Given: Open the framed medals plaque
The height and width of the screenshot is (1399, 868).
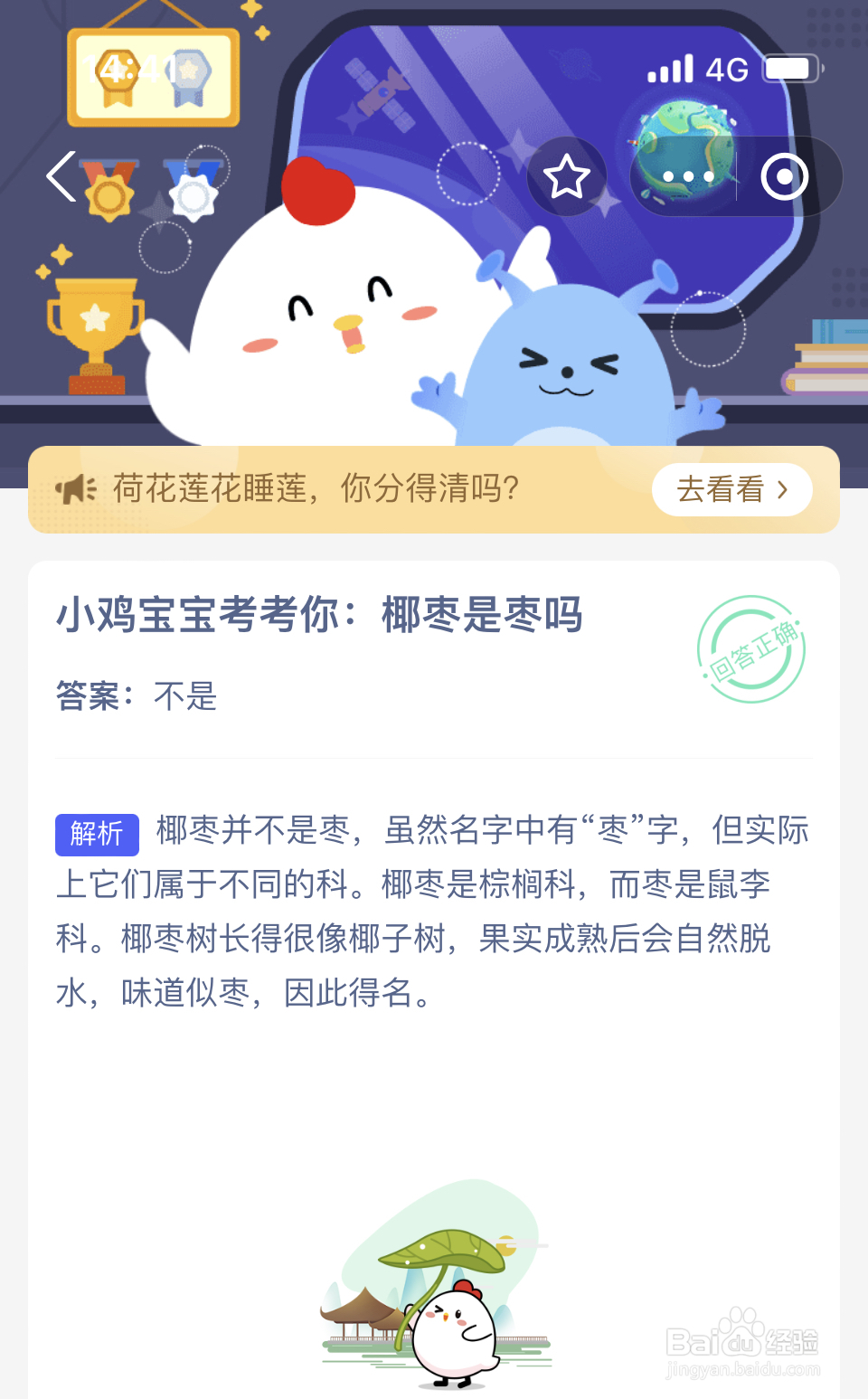Looking at the screenshot, I should (x=152, y=77).
